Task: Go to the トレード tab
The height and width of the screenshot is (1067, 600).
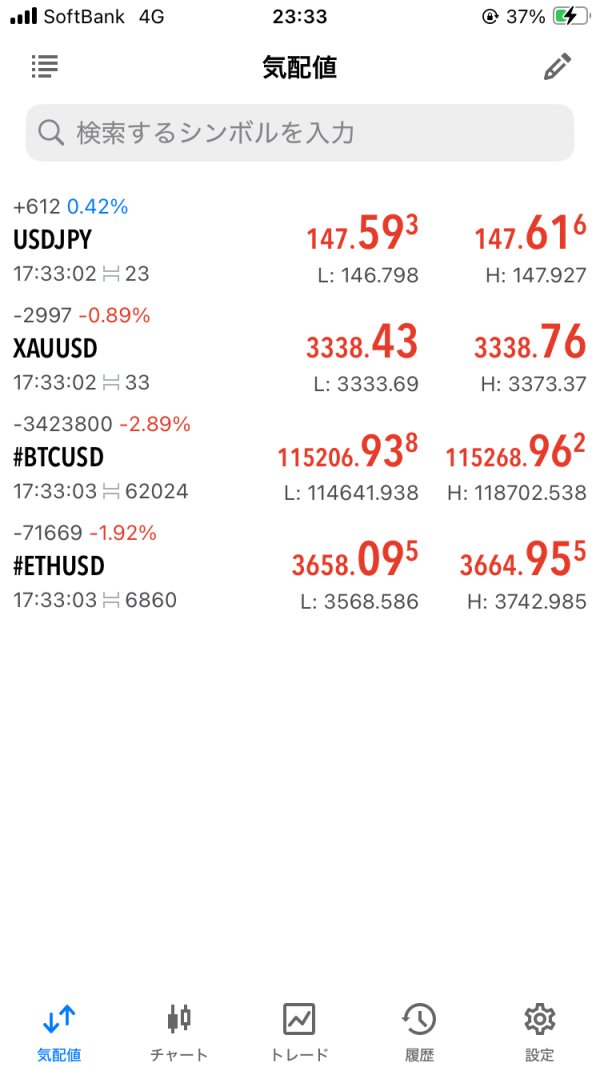Action: click(x=299, y=1032)
